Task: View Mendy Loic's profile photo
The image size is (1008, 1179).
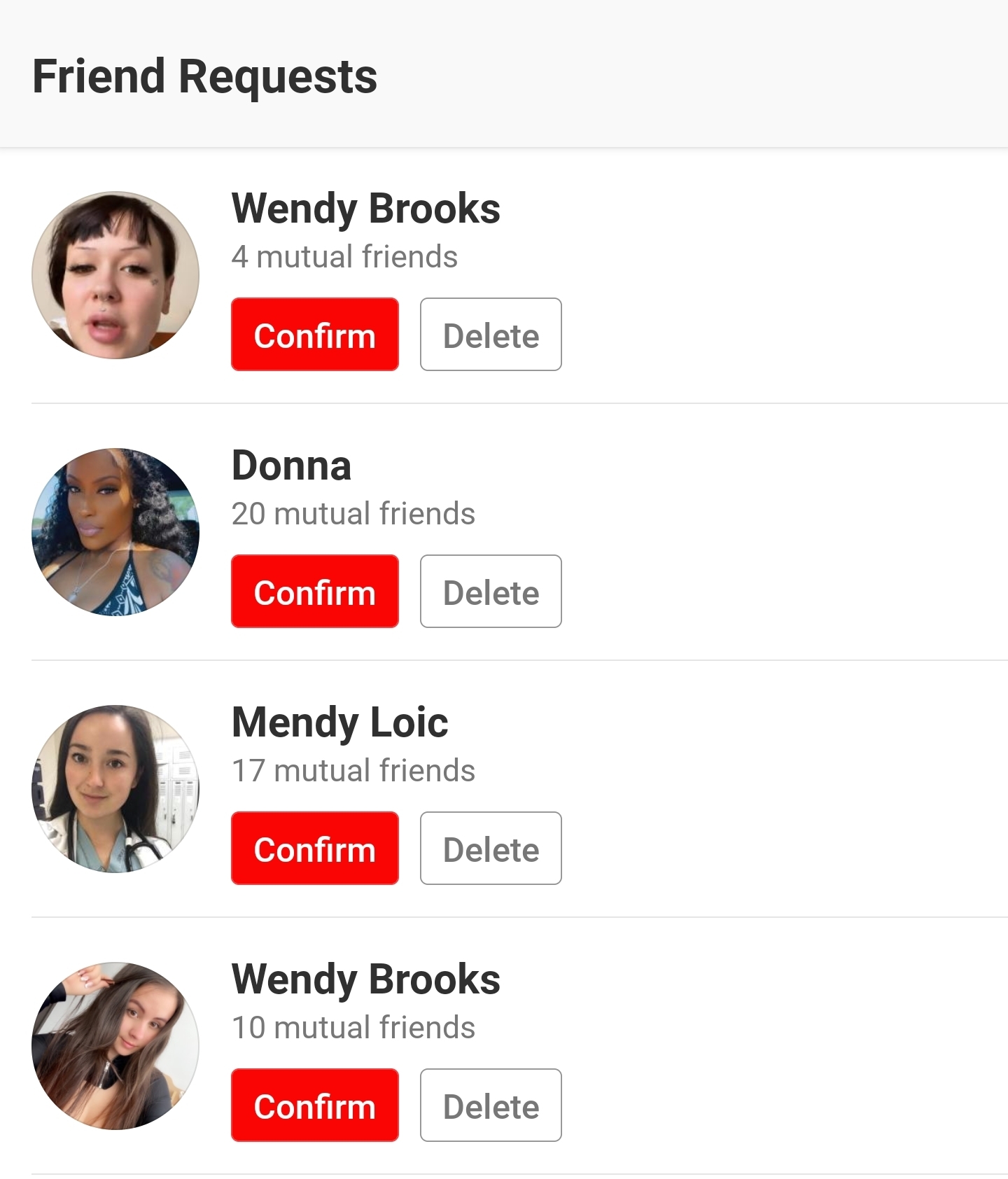Action: tap(115, 789)
